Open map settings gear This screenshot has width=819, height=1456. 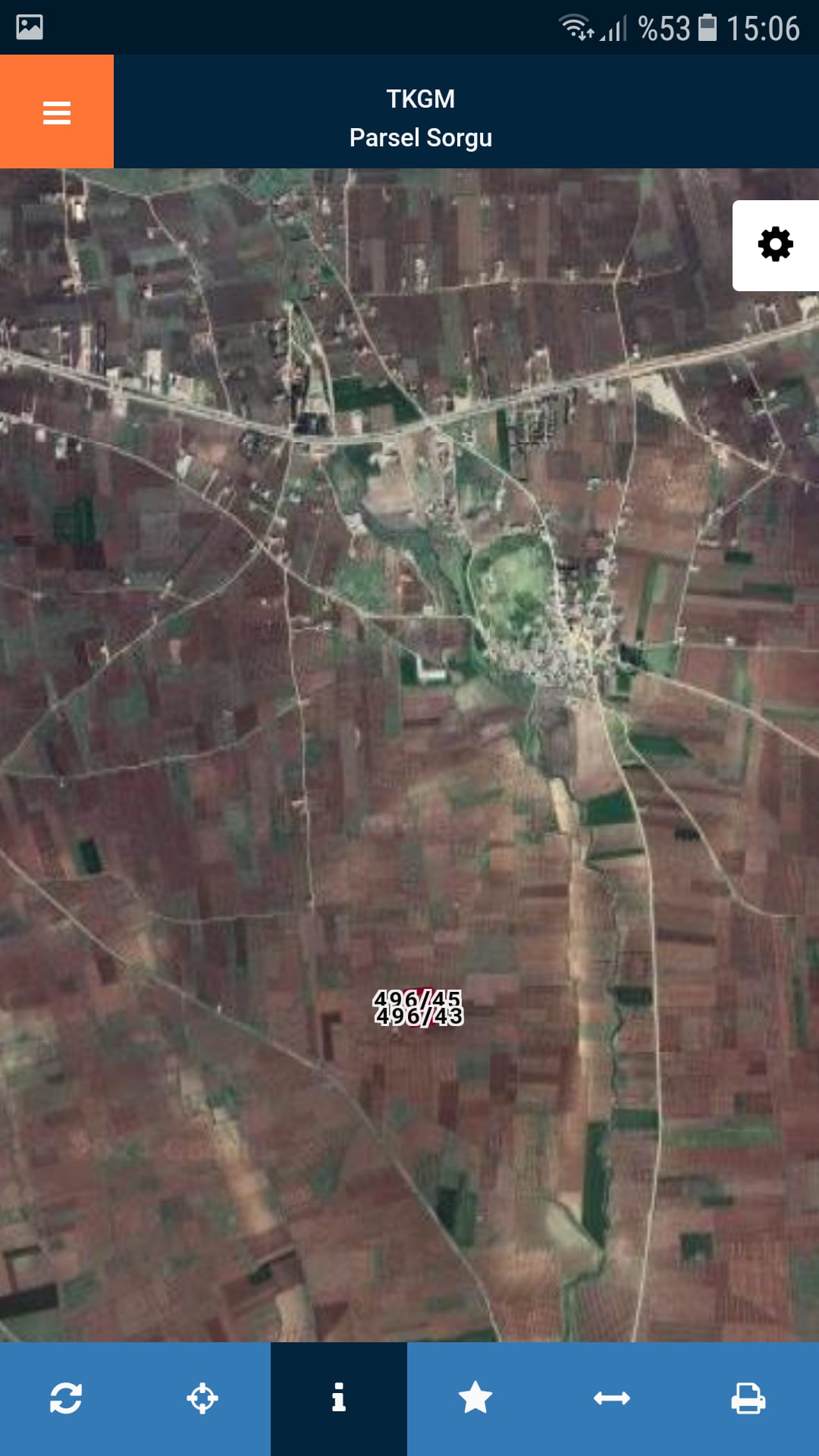[775, 245]
